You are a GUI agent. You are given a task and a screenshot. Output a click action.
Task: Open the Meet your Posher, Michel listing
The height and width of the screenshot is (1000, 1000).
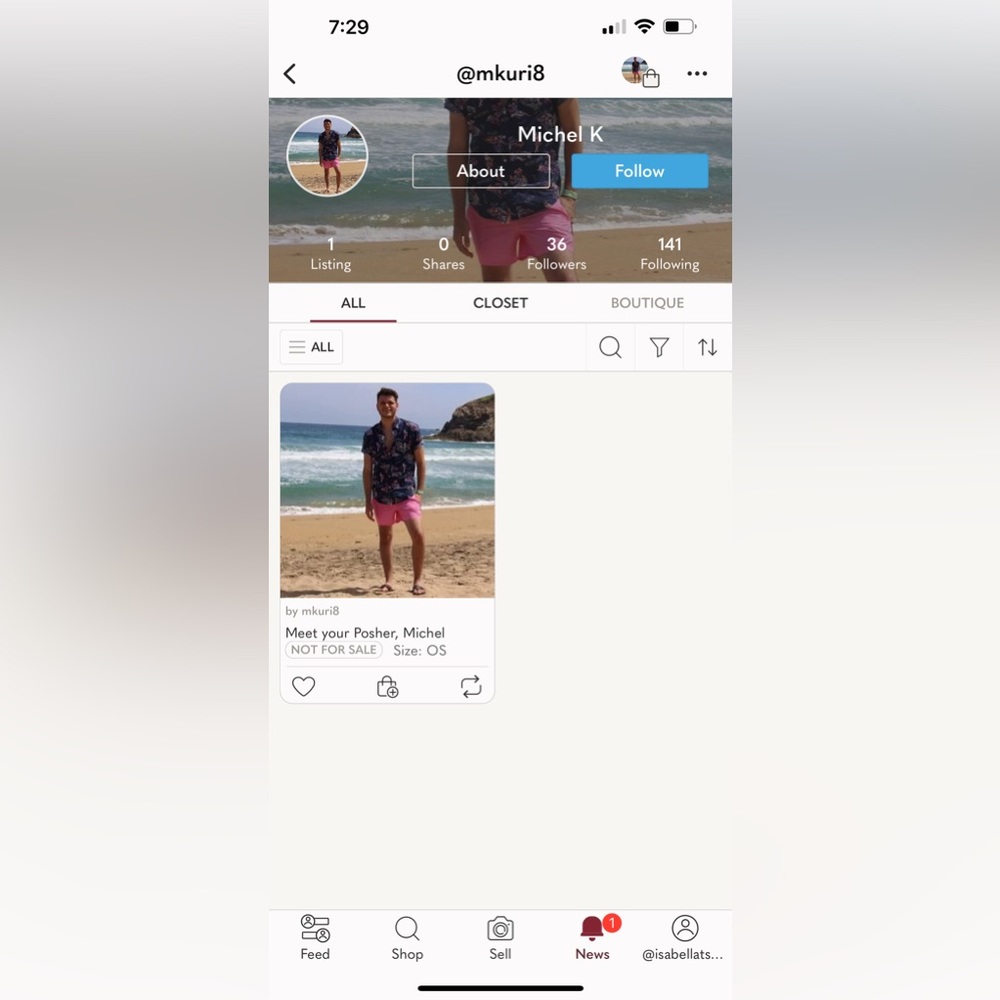coord(387,491)
